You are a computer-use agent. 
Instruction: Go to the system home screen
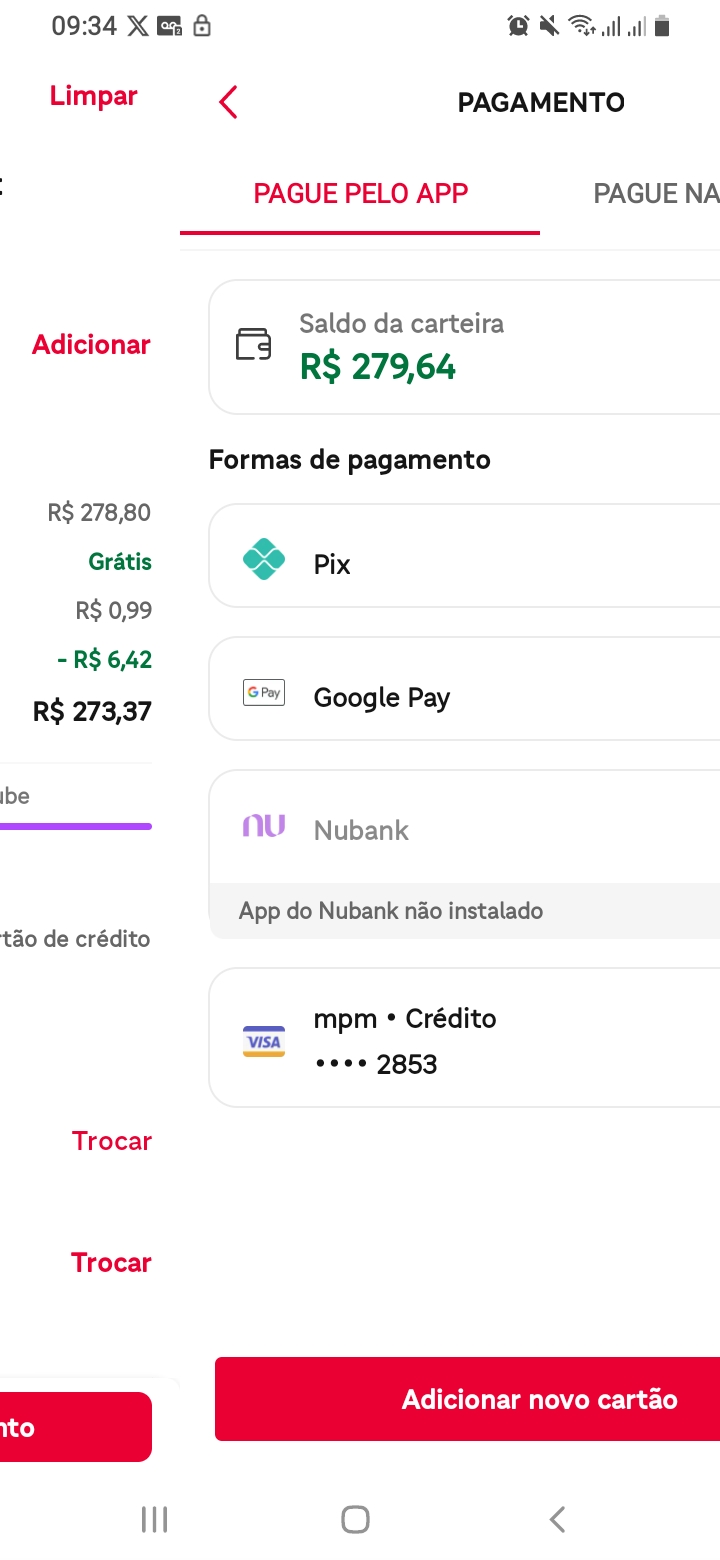tap(355, 1520)
